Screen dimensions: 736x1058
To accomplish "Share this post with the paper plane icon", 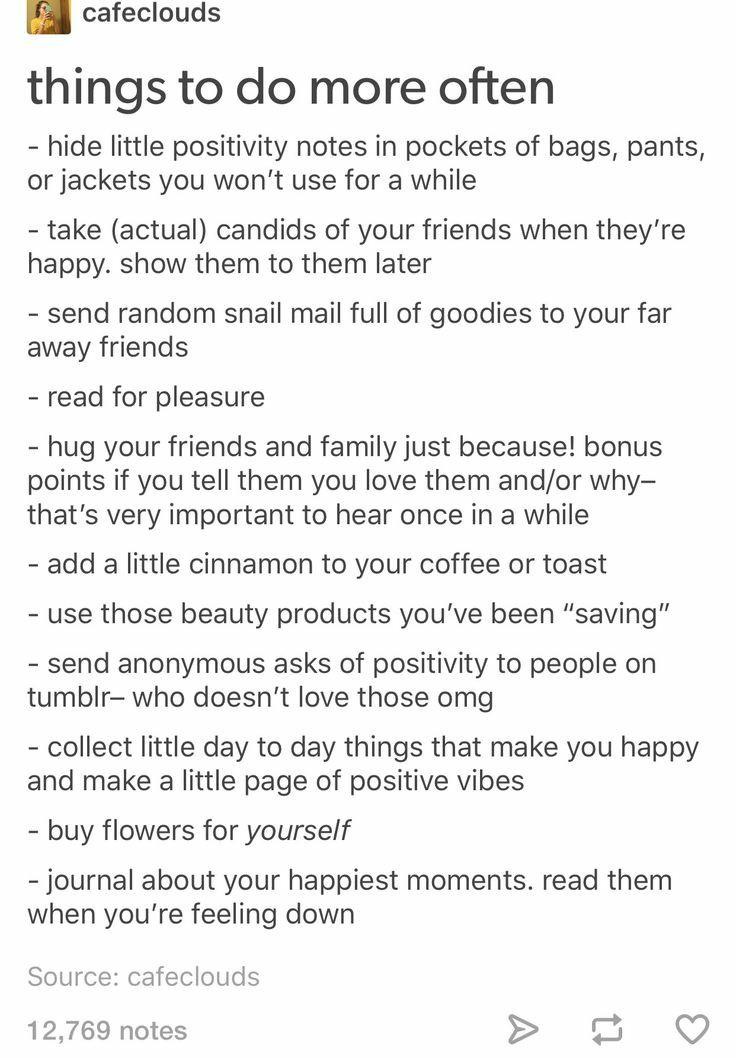I will pos(522,1029).
